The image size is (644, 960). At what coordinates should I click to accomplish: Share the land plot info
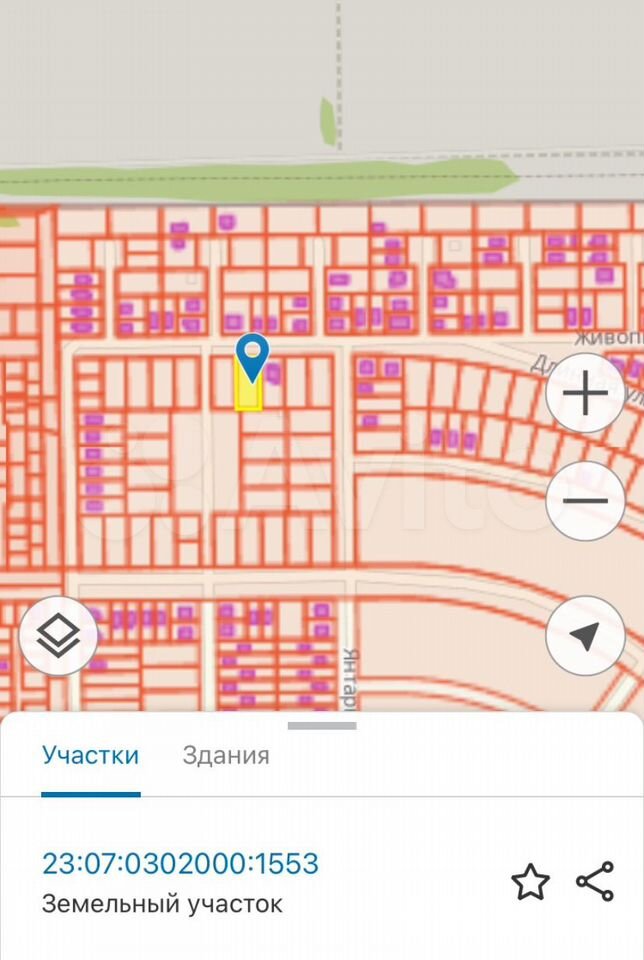tap(595, 882)
